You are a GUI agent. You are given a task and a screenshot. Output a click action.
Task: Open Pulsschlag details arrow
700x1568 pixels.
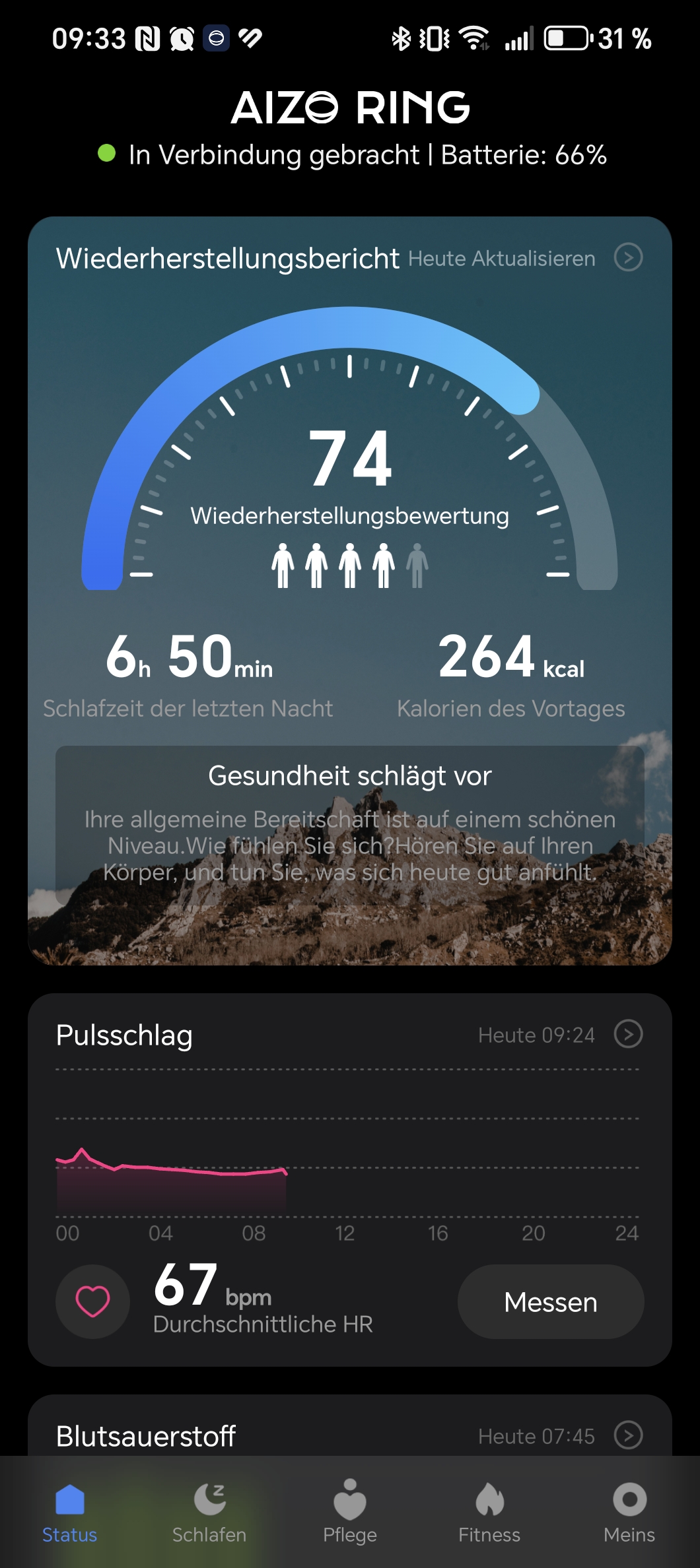tap(628, 1034)
